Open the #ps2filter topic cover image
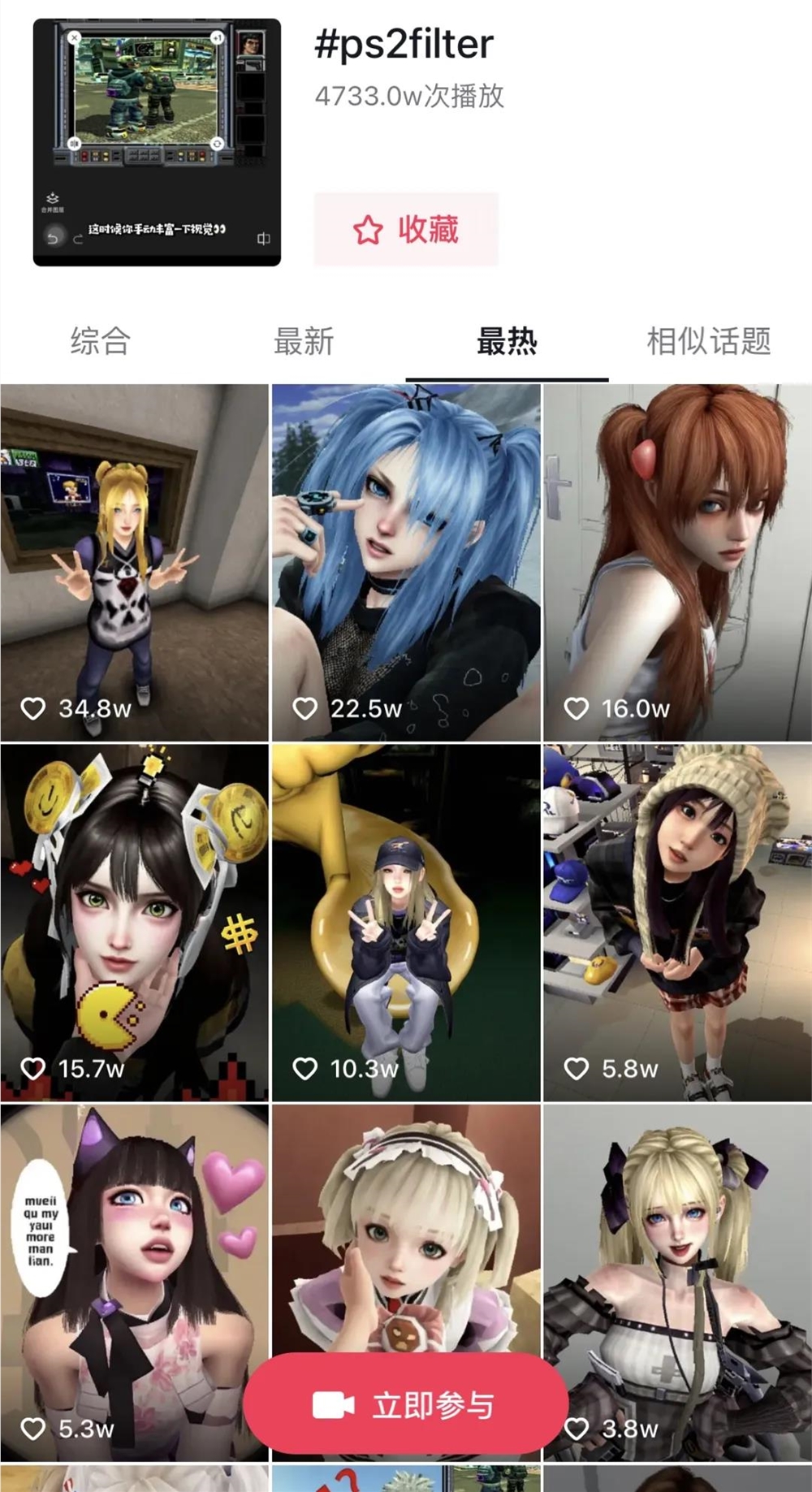This screenshot has height=1492, width=812. point(157,142)
